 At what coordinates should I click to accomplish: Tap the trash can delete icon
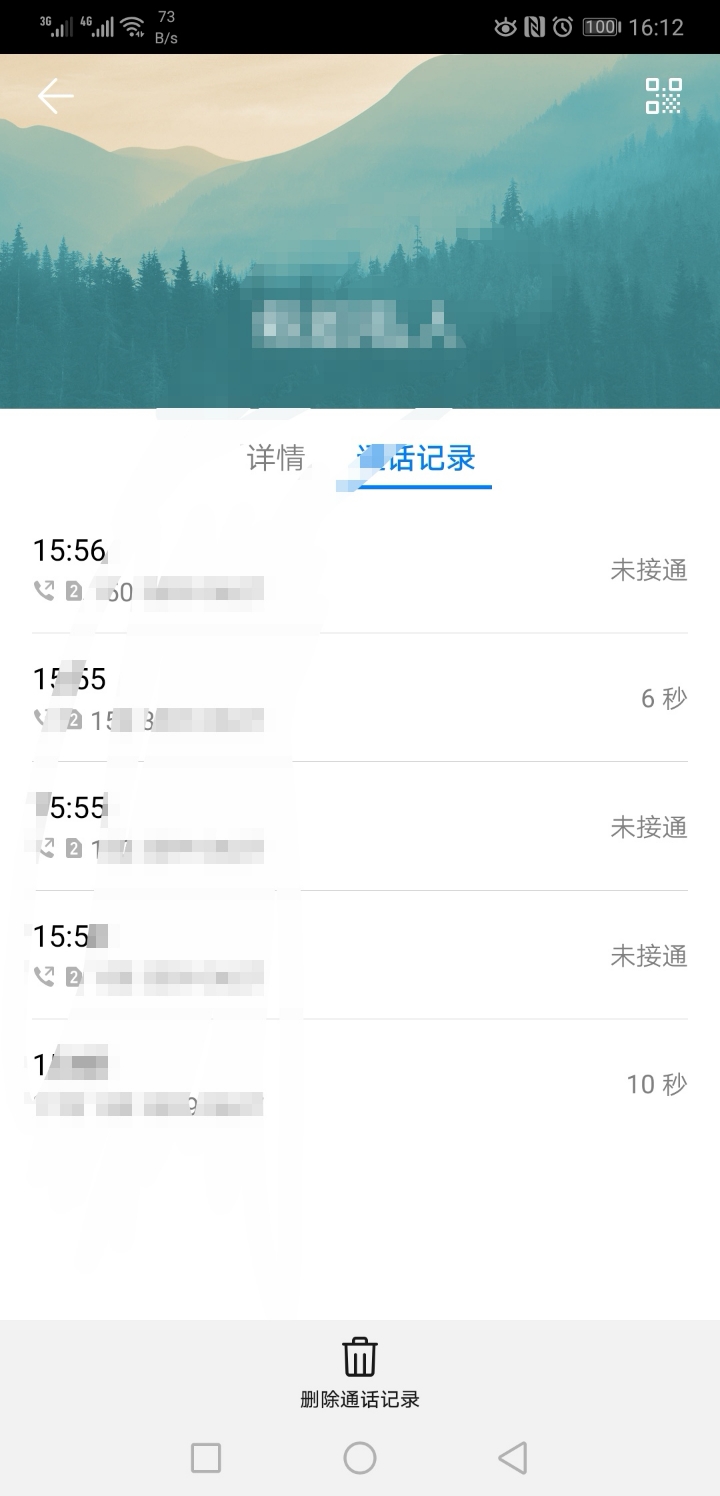[359, 1358]
